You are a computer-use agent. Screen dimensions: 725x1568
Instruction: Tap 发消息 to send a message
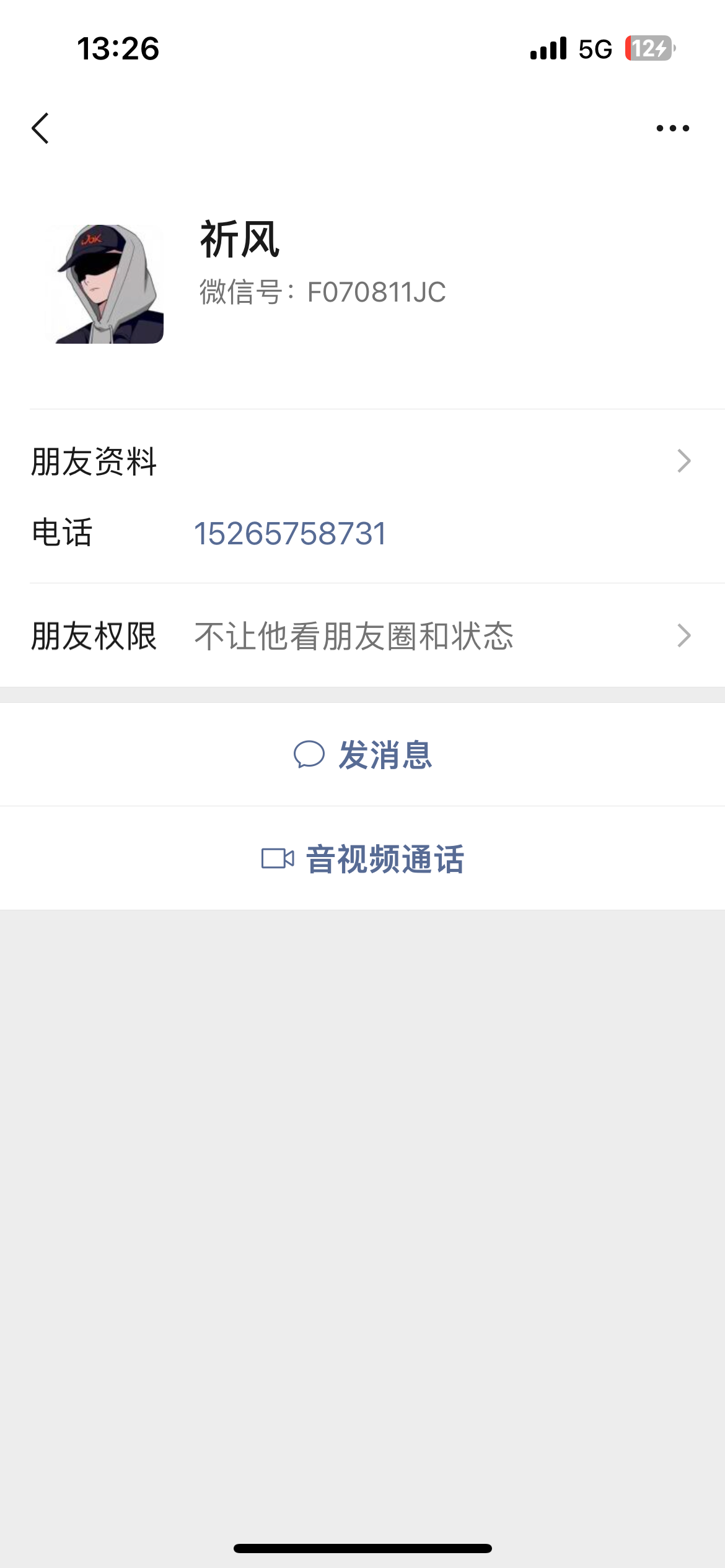(362, 755)
